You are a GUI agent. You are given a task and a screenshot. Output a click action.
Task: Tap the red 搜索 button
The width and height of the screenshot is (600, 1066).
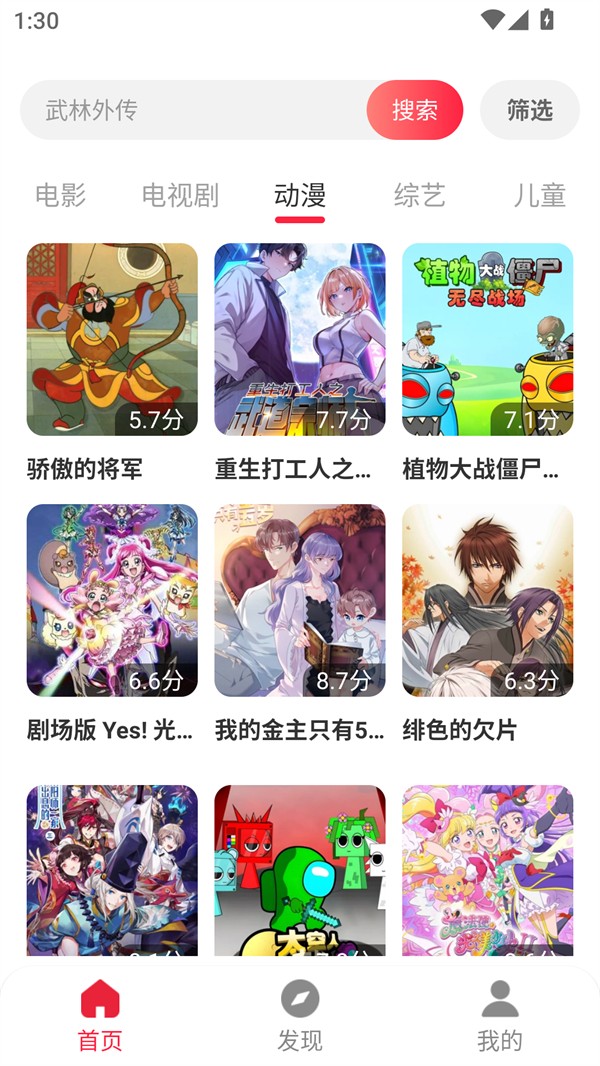(415, 110)
